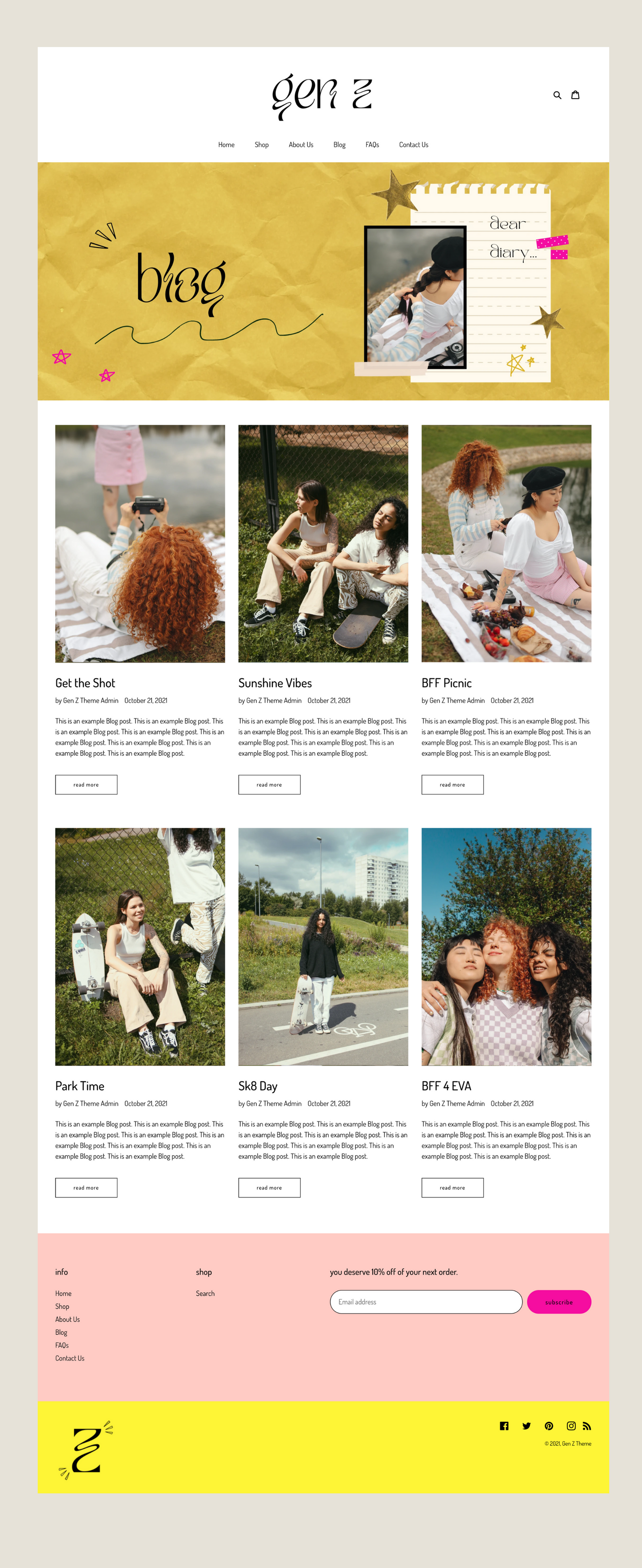Screen dimensions: 642x1568
Task: Open the RSS feed icon
Action: tap(586, 1425)
